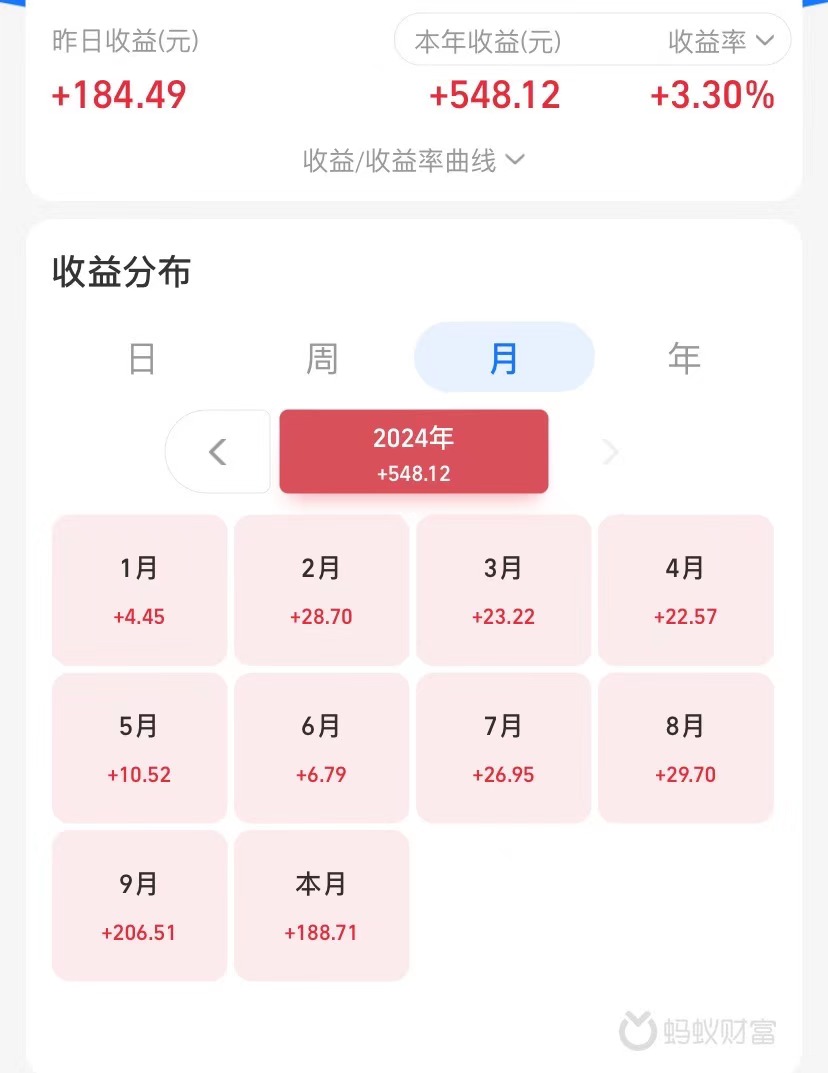Switch to the 年 tab

684,357
